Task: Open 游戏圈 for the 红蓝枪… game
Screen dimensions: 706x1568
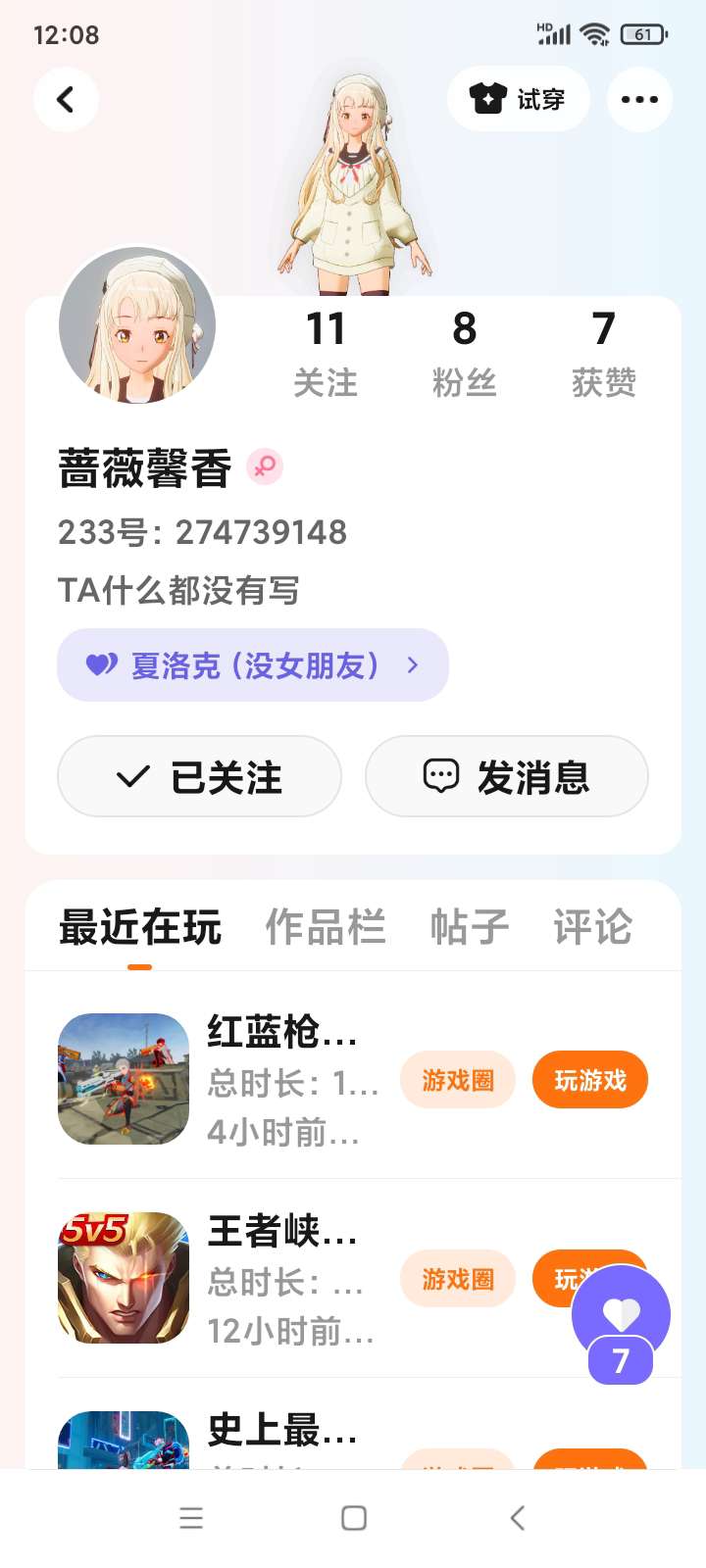Action: coord(458,1080)
